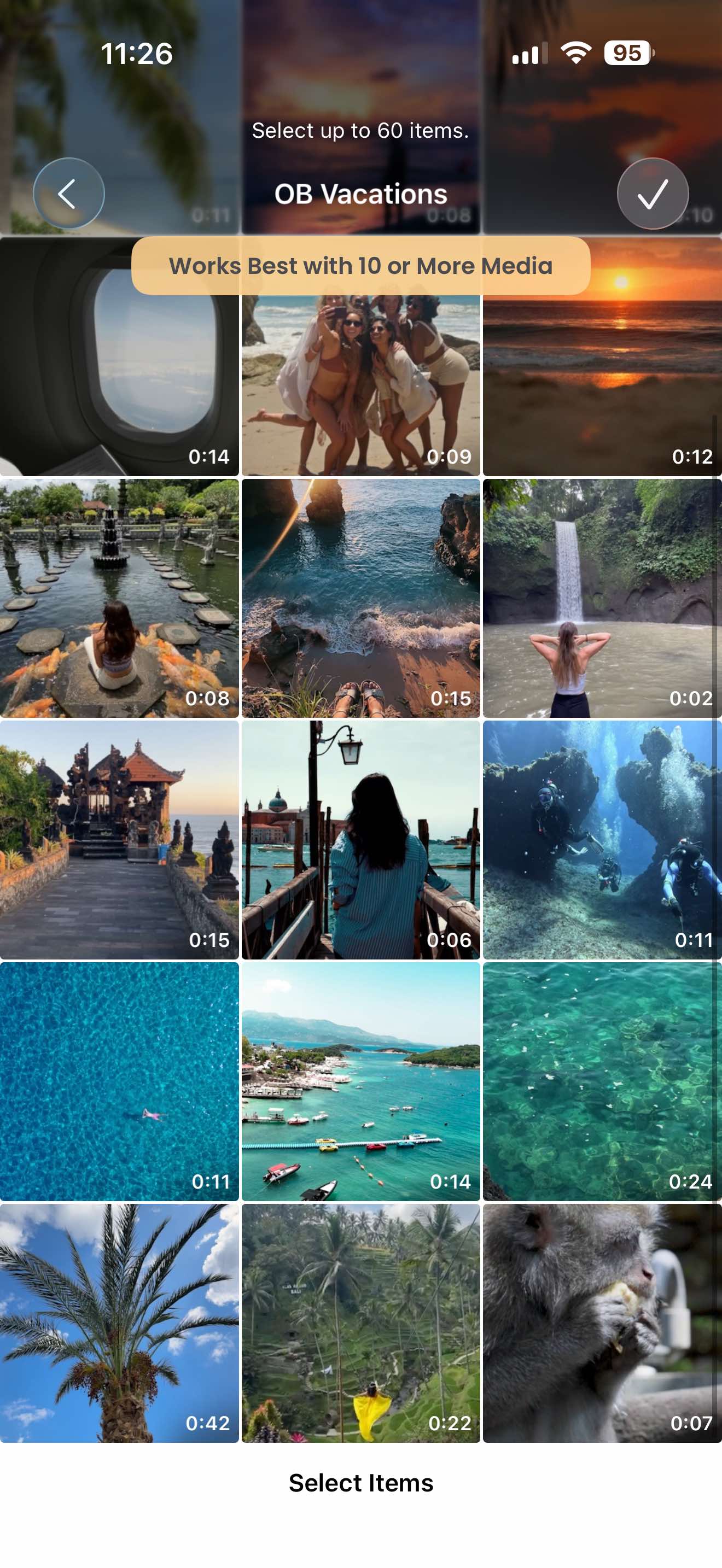This screenshot has width=722, height=1568.
Task: Pick the woman on the pier clip
Action: (360, 839)
